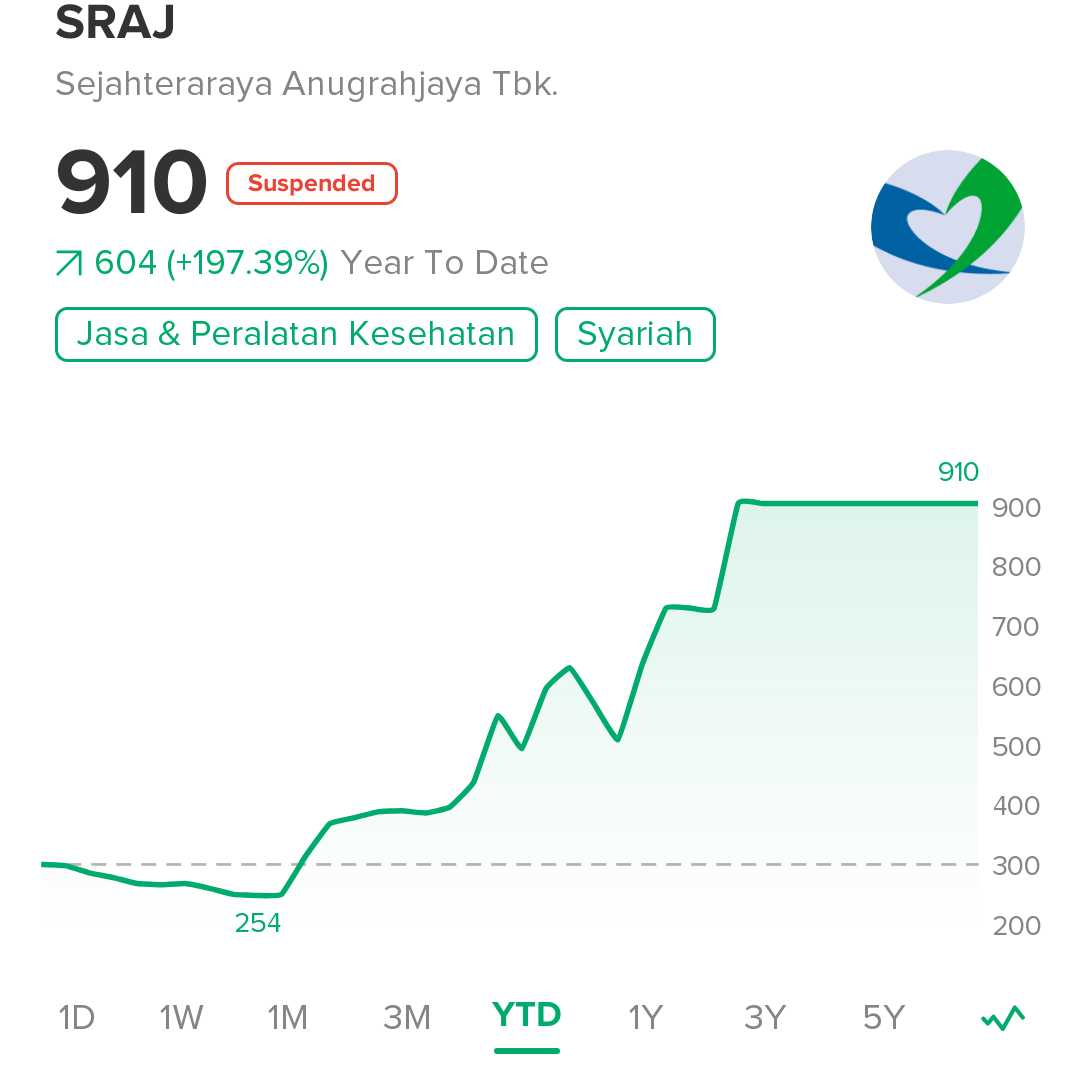Tap the Syariah chip
The image size is (1079, 1085).
click(635, 334)
